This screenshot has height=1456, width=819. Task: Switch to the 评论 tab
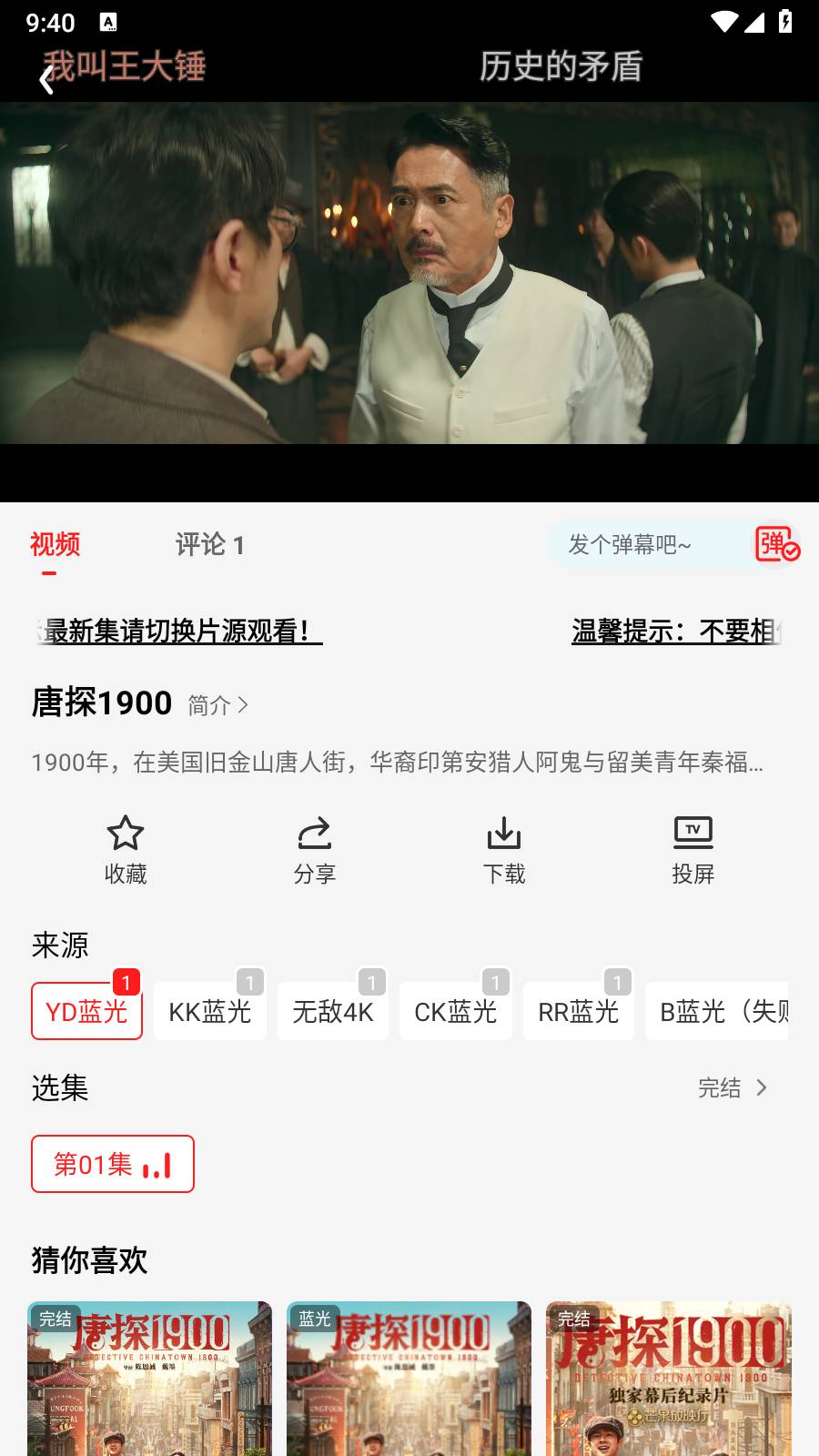point(208,544)
